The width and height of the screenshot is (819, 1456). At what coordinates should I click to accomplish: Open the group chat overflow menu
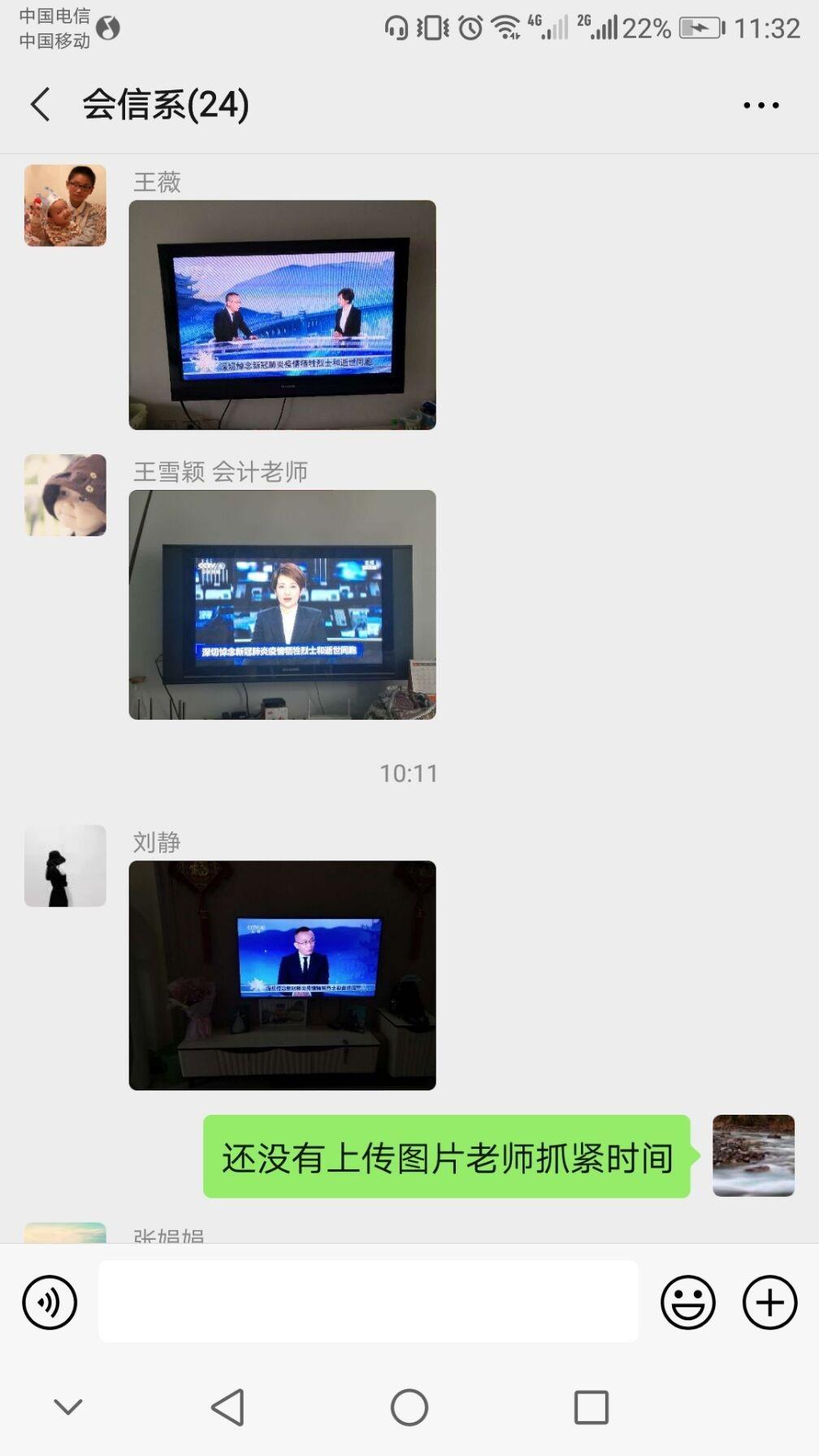tap(761, 105)
